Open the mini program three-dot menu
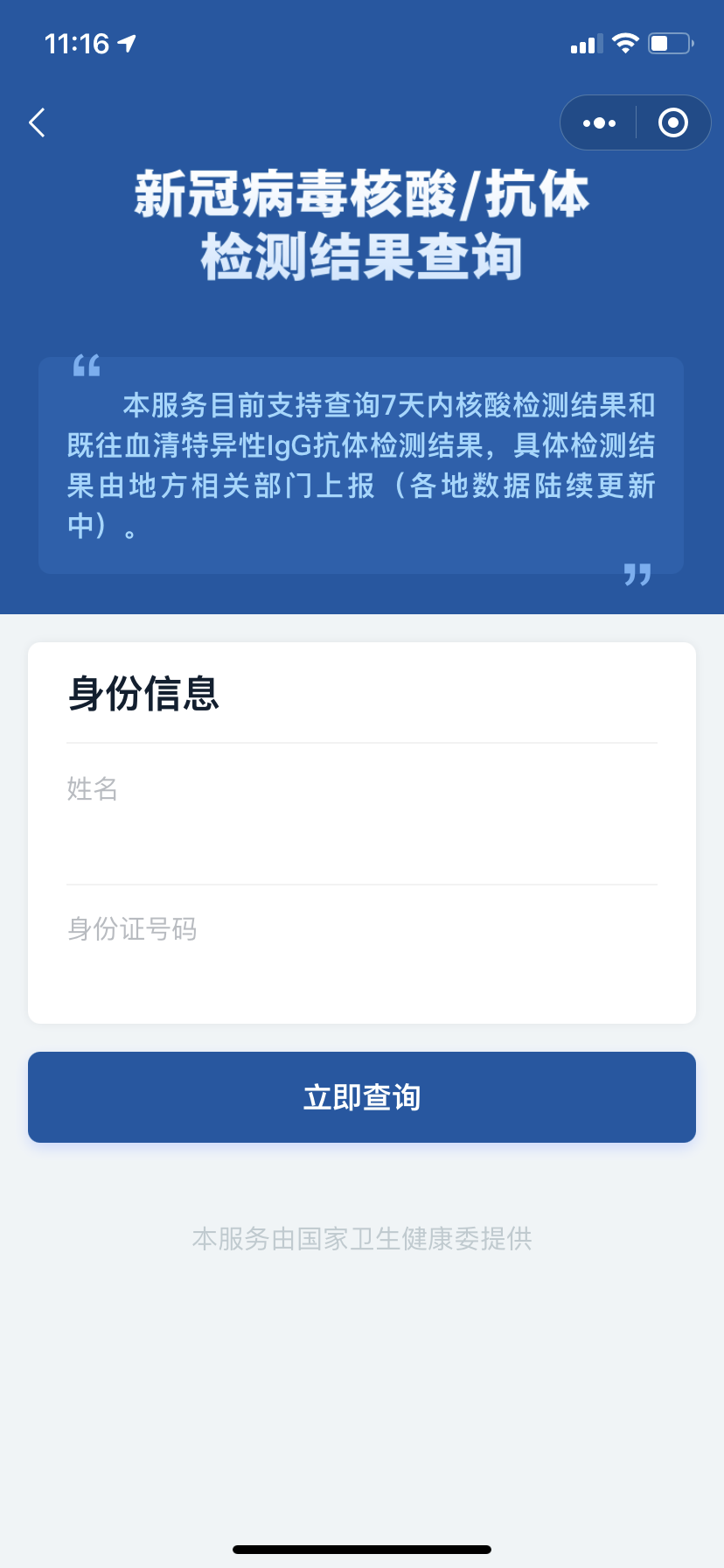This screenshot has height=1568, width=724. (599, 122)
